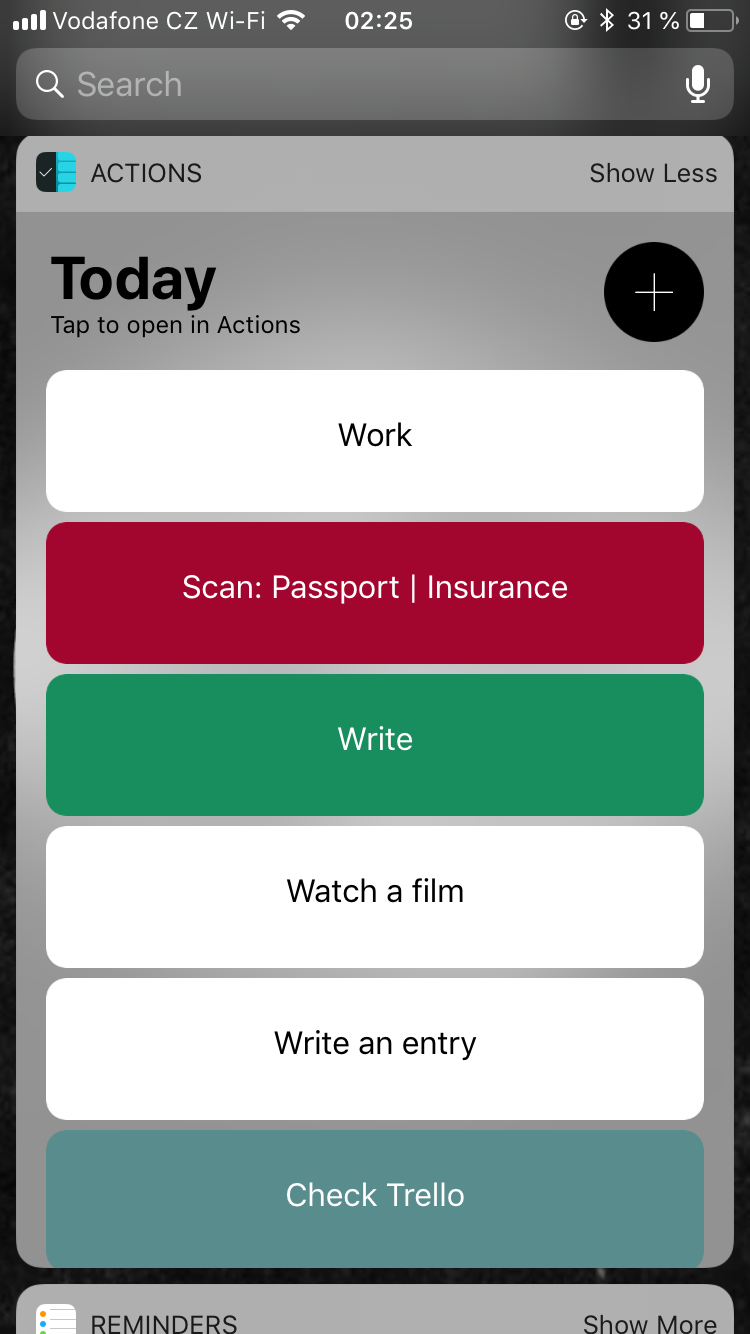Viewport: 750px width, 1334px height.
Task: Select Scan: Passport | Insurance task
Action: click(x=375, y=593)
